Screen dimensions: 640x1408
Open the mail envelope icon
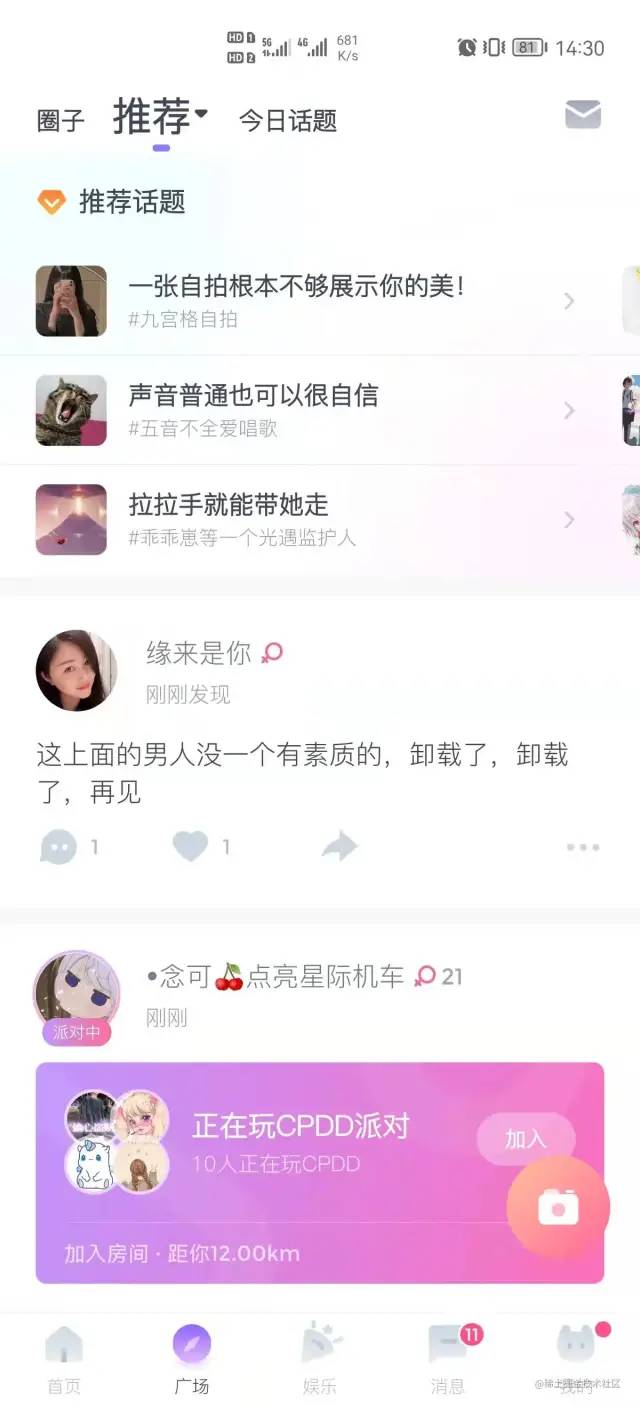pyautogui.click(x=583, y=115)
